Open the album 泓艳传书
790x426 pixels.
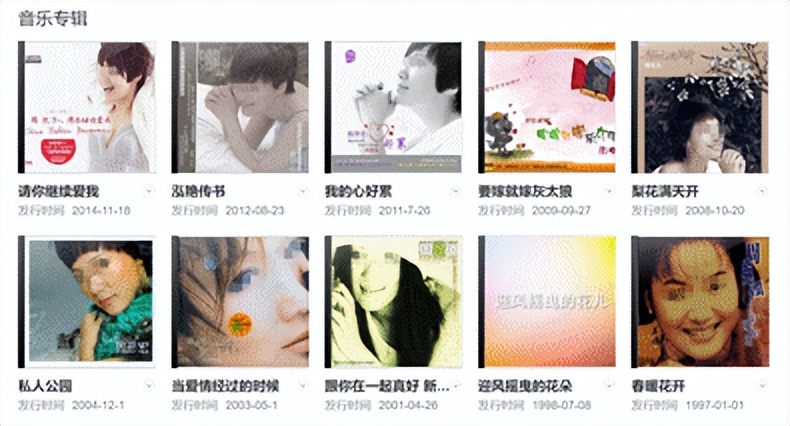pos(240,107)
